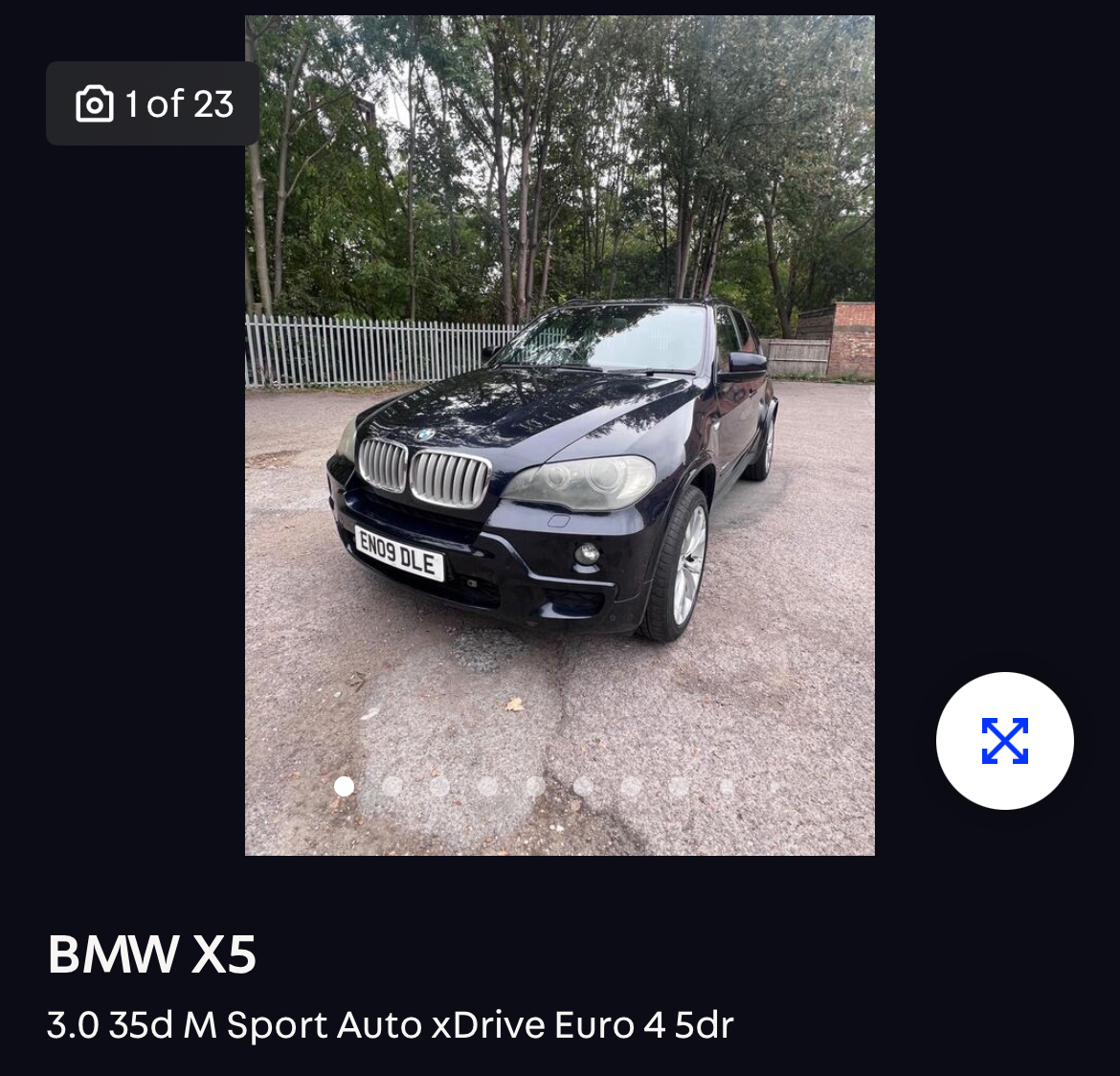This screenshot has height=1076, width=1120.
Task: Open the BMW X5 listing photo
Action: tap(559, 435)
